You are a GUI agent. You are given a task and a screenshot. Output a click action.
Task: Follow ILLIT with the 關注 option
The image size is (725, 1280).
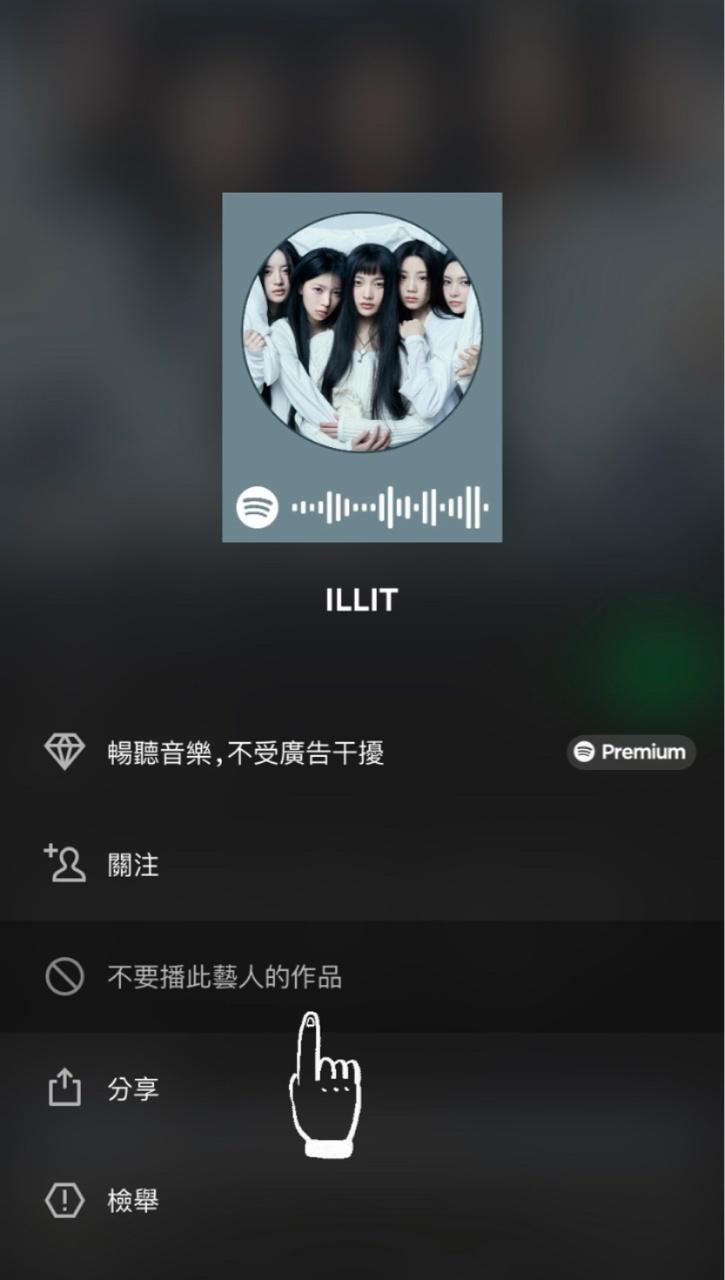(133, 865)
